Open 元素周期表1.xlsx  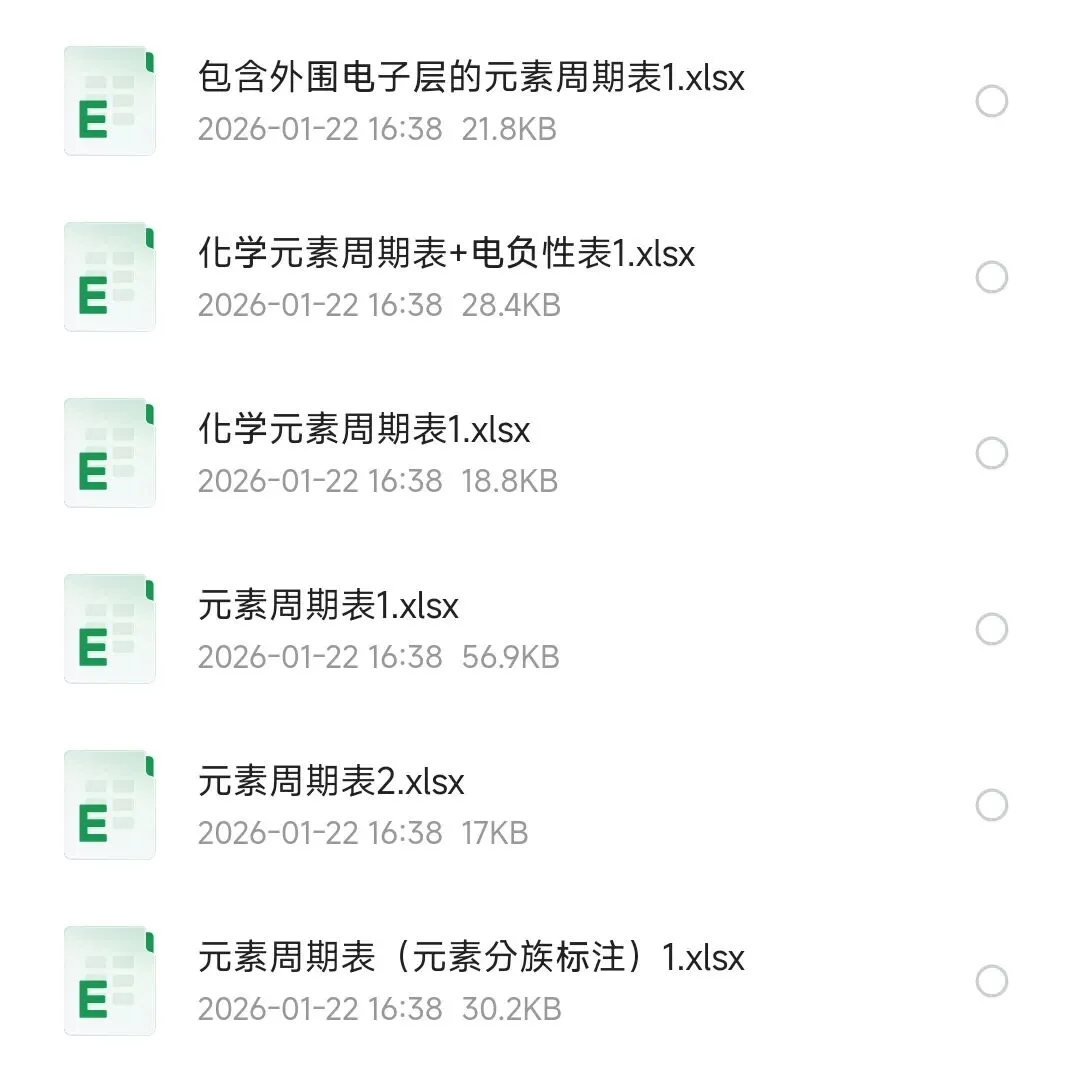tap(328, 607)
